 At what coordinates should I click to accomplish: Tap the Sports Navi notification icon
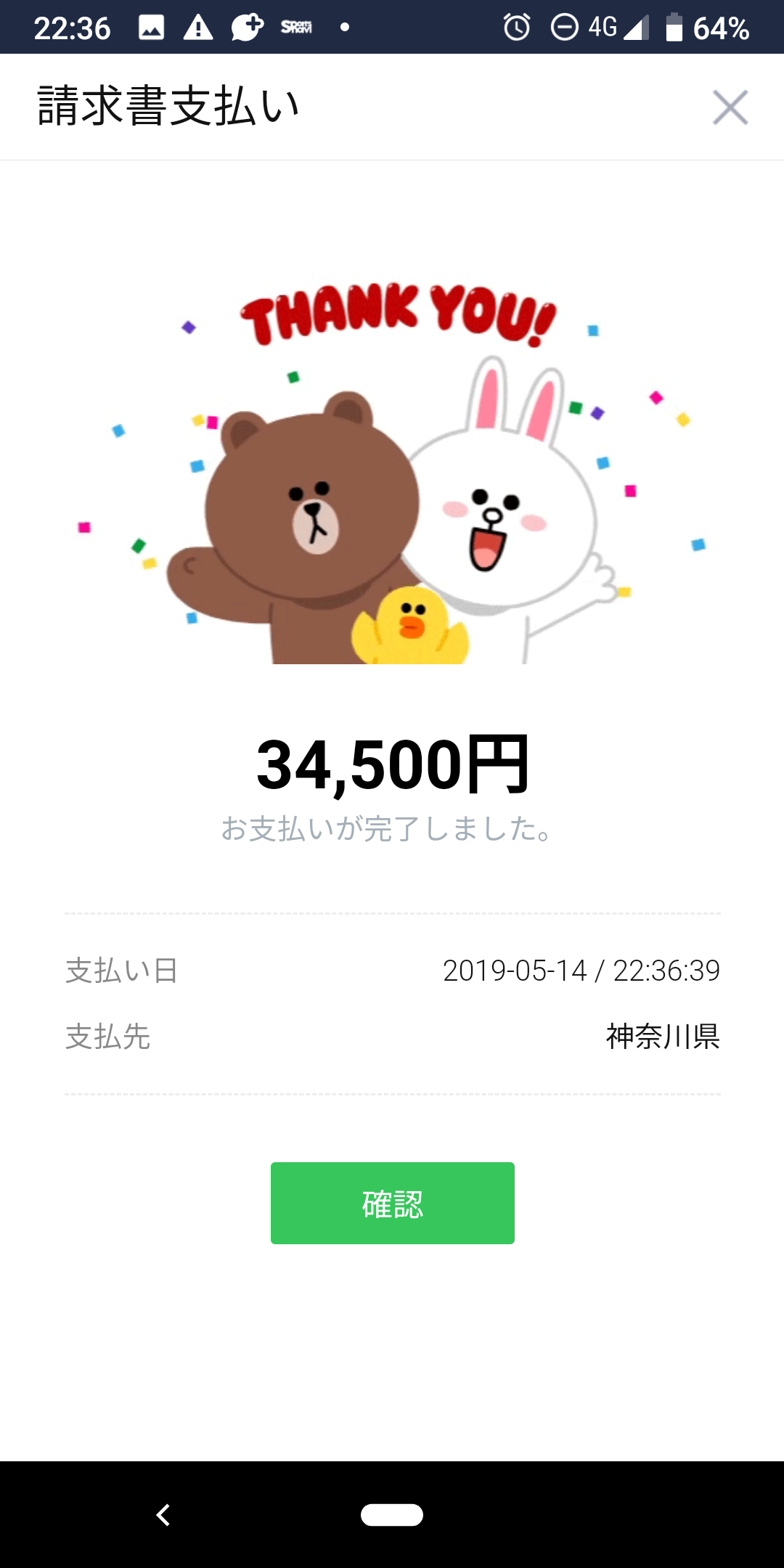[x=296, y=27]
